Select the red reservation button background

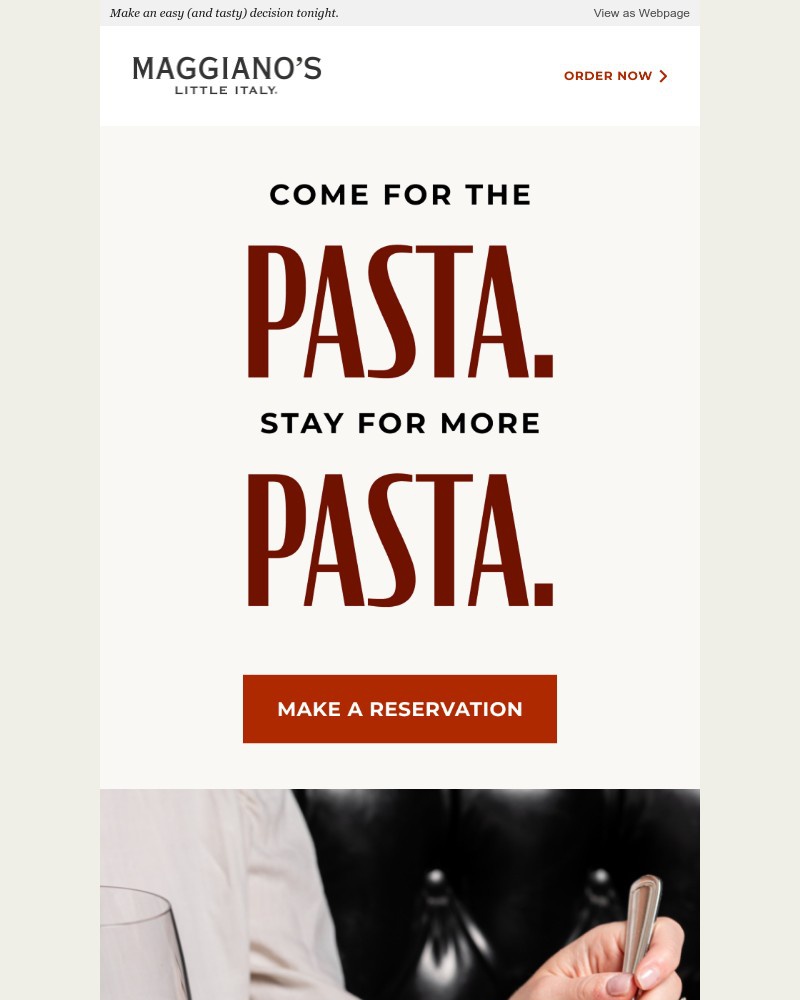point(400,708)
